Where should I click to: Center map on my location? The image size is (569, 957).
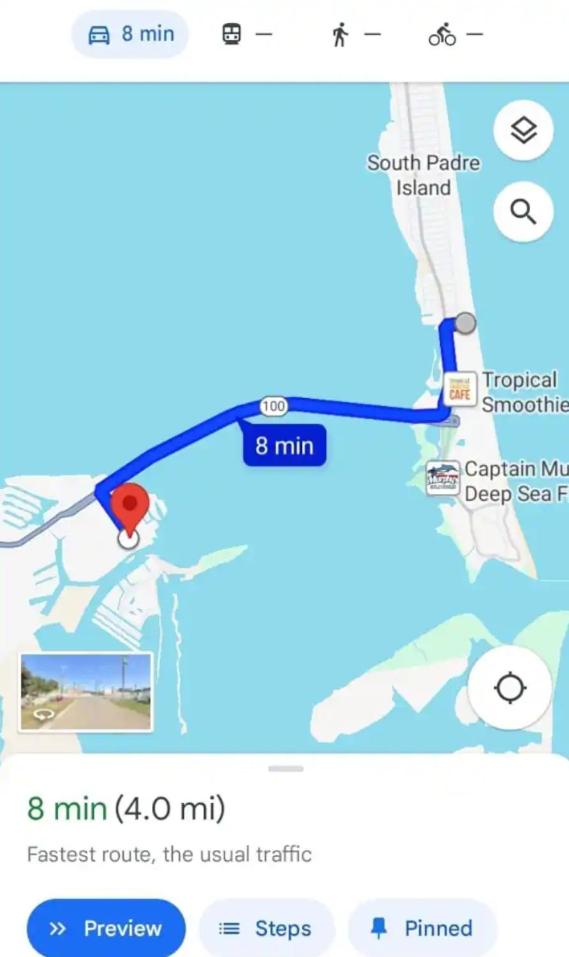click(510, 688)
